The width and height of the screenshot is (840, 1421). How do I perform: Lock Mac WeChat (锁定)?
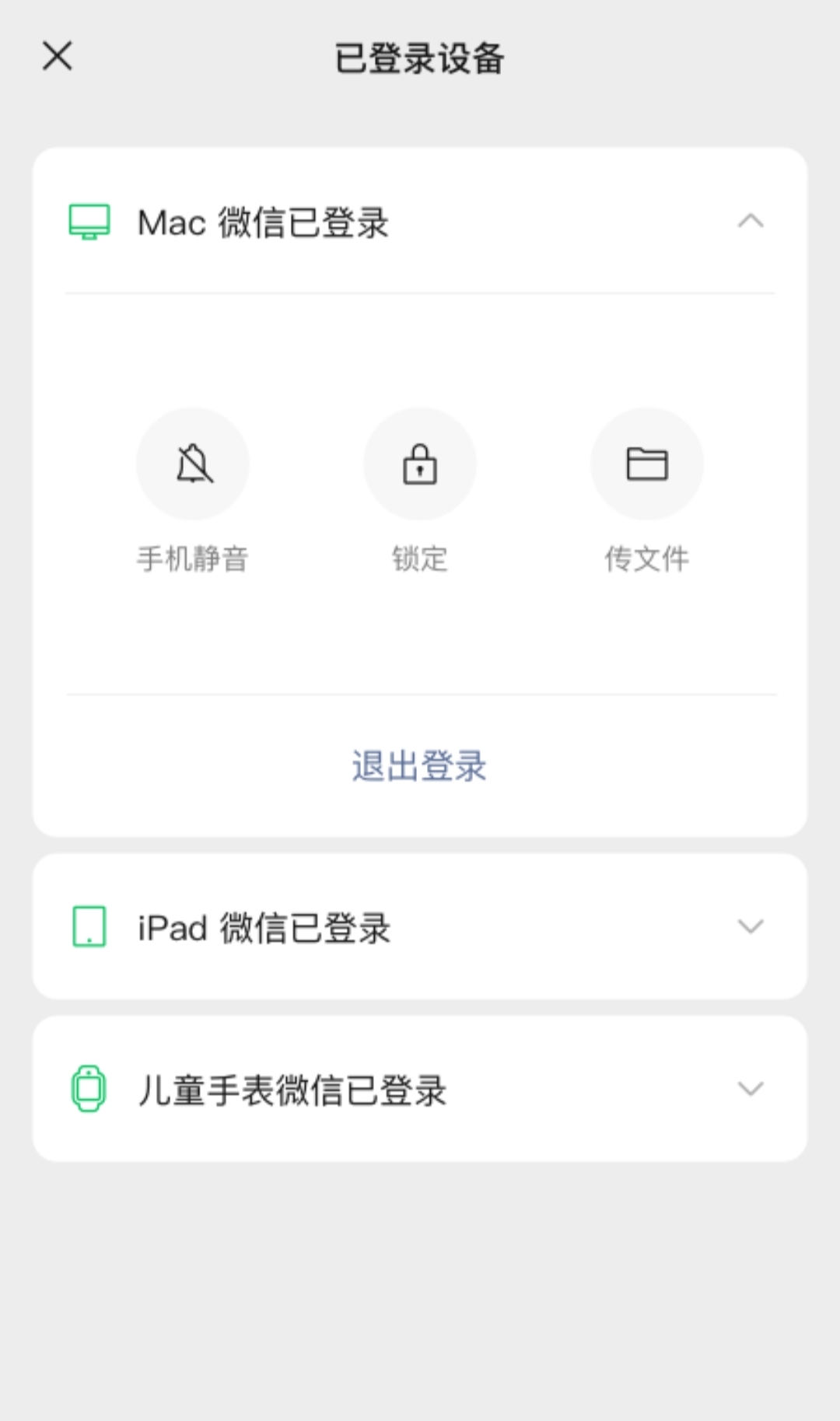tap(420, 464)
